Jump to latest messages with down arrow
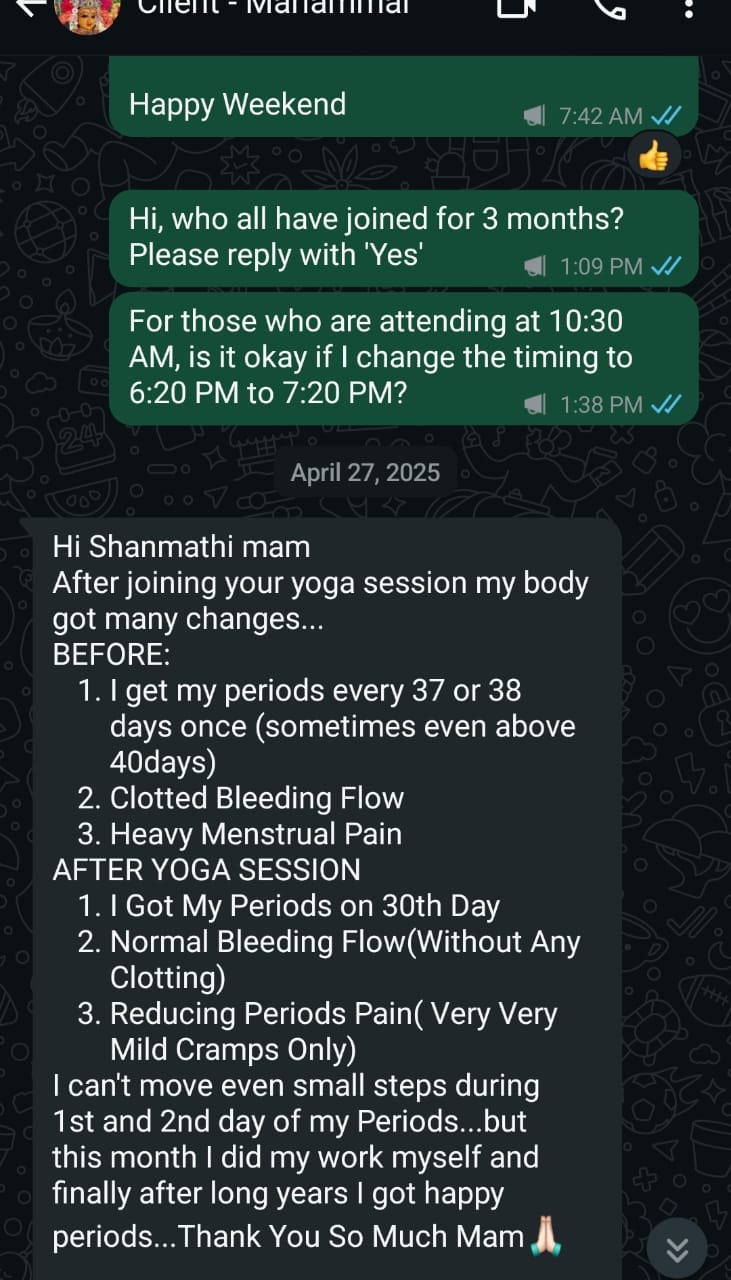This screenshot has width=731, height=1280. (677, 1249)
